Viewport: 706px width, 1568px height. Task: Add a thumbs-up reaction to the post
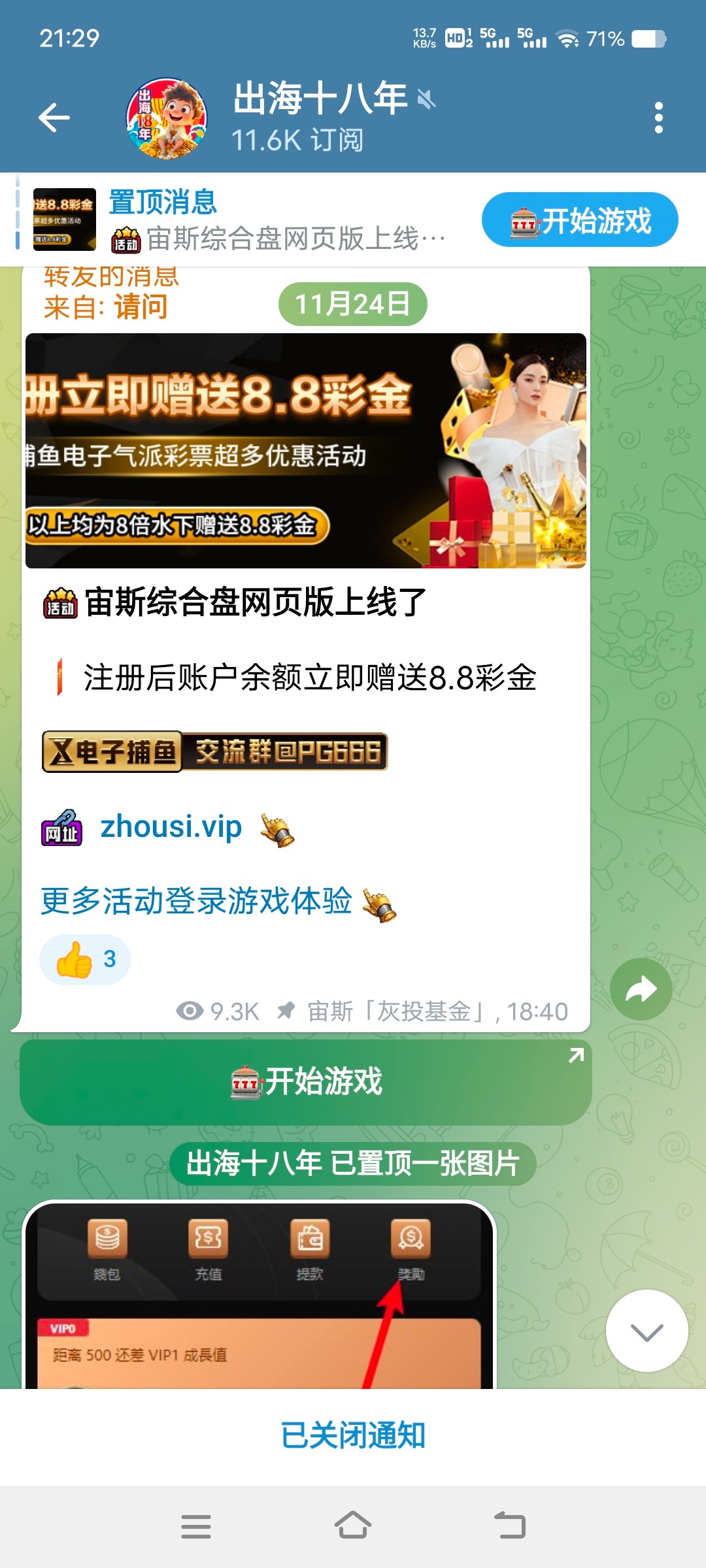tap(85, 959)
